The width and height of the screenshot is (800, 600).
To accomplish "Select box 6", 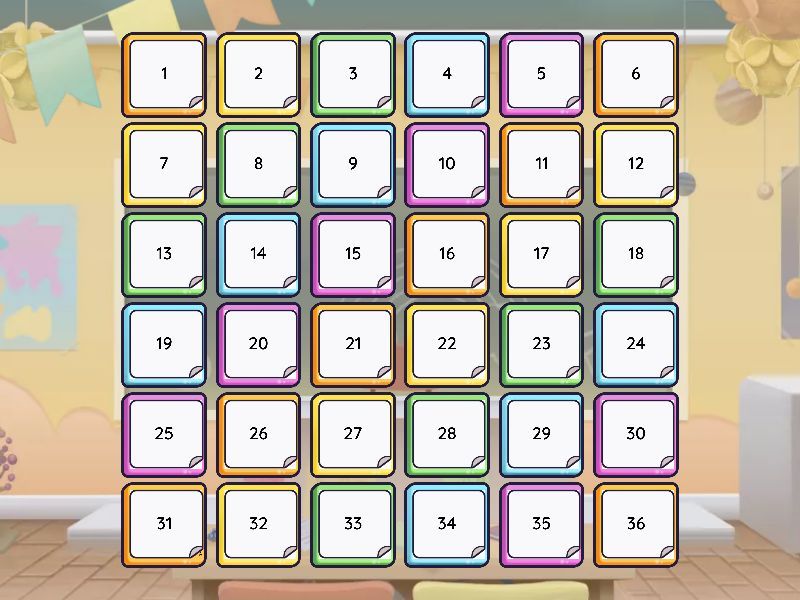I will tap(636, 74).
